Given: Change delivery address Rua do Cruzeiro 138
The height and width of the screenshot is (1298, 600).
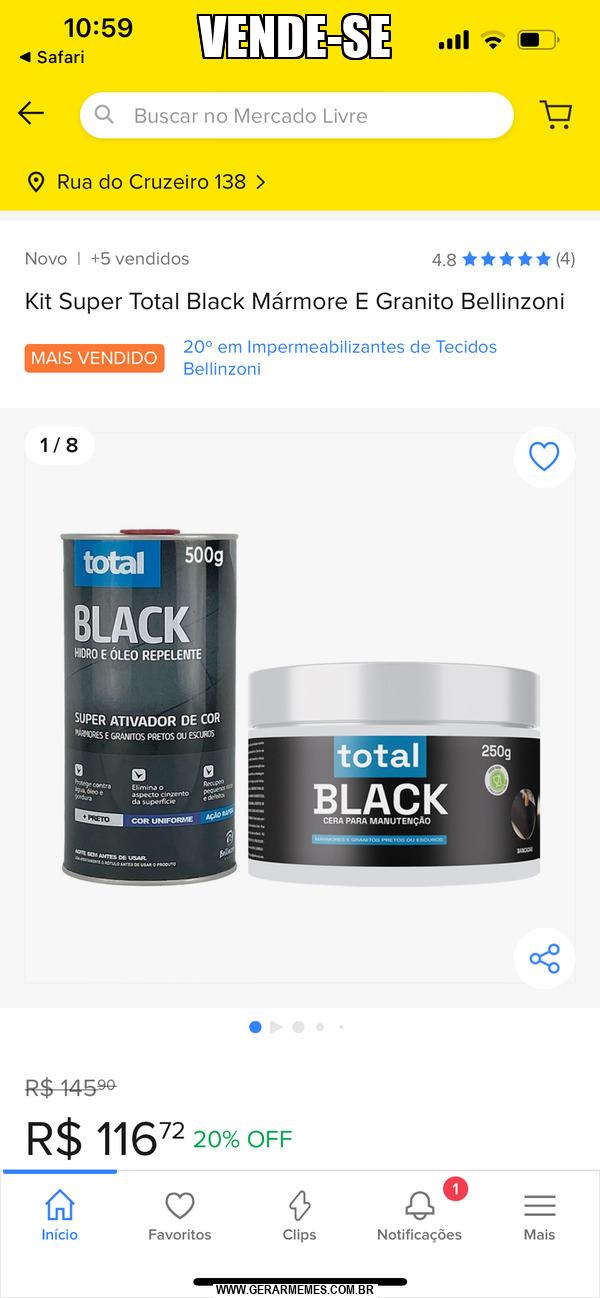Looking at the screenshot, I should pyautogui.click(x=146, y=182).
